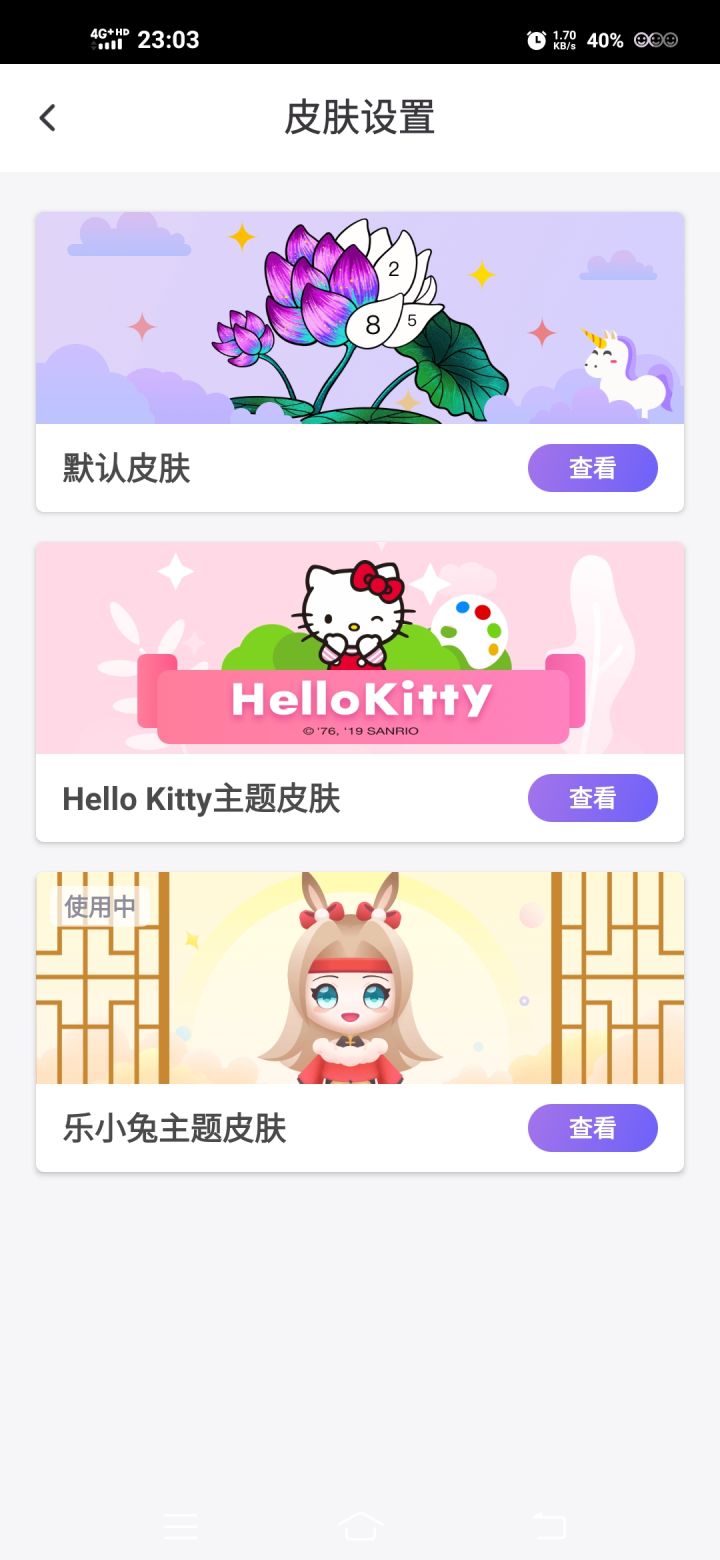The height and width of the screenshot is (1560, 720).
Task: Expand the 乐小兔主题皮肤 card details
Action: tap(593, 1128)
